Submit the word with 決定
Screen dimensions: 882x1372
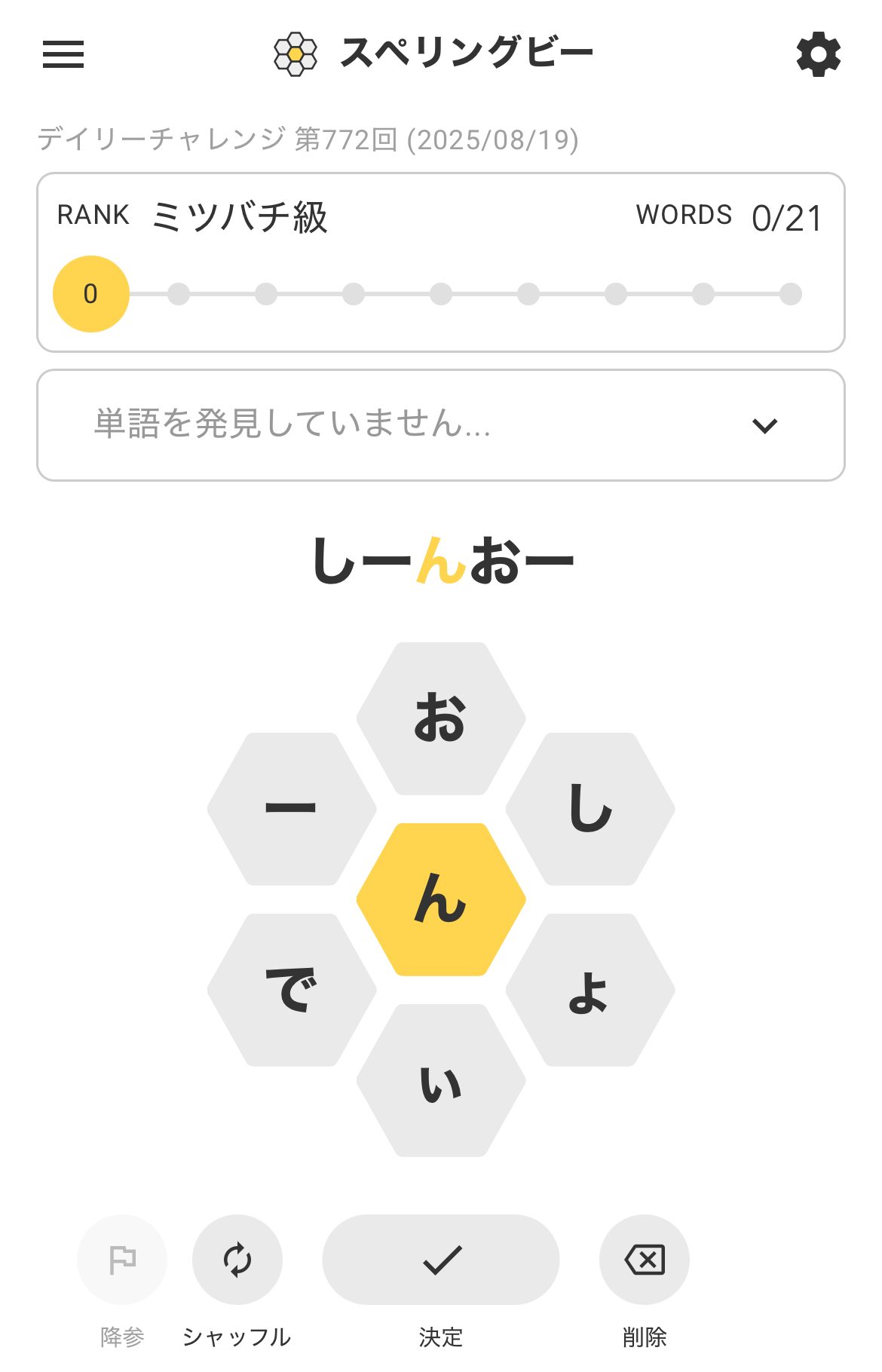[x=441, y=1260]
